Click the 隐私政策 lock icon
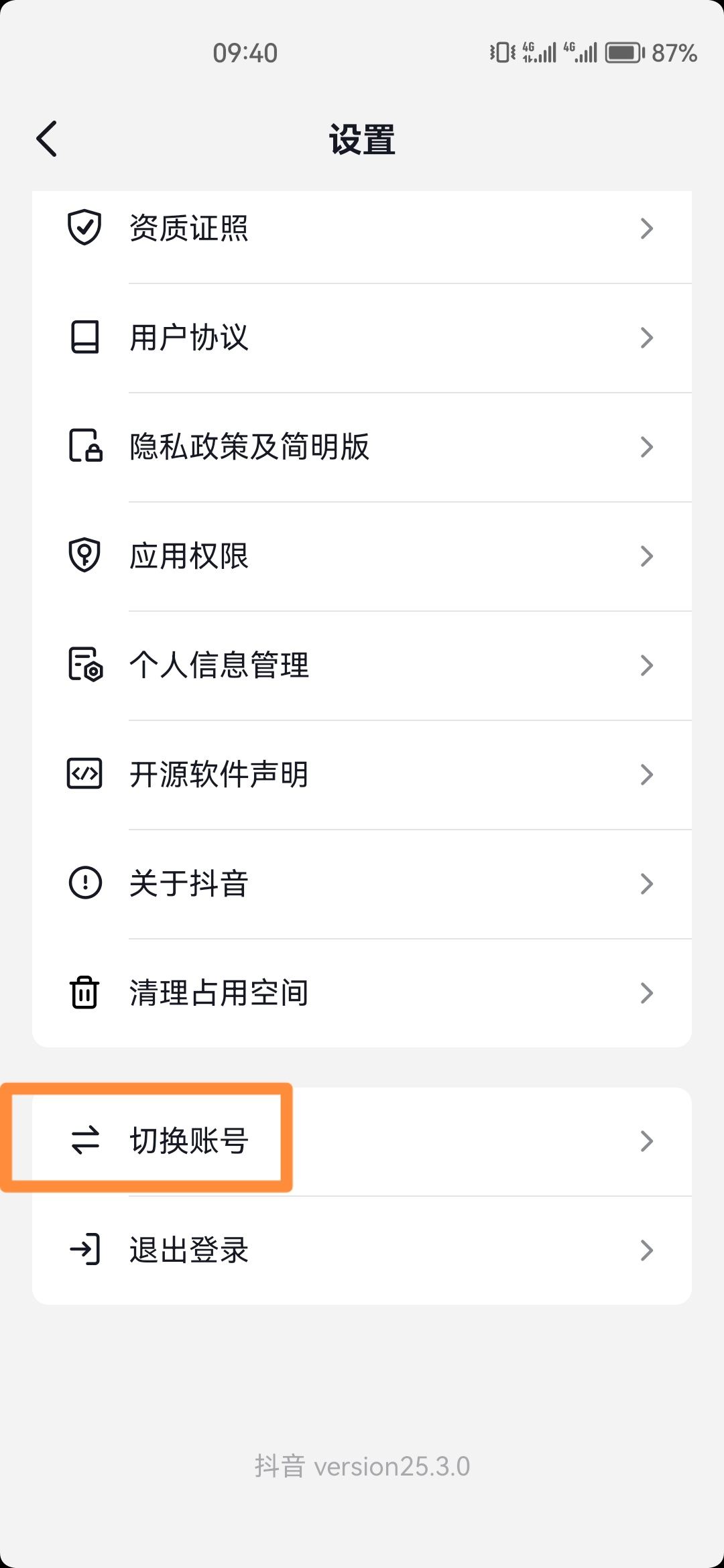724x1568 pixels. [x=84, y=447]
